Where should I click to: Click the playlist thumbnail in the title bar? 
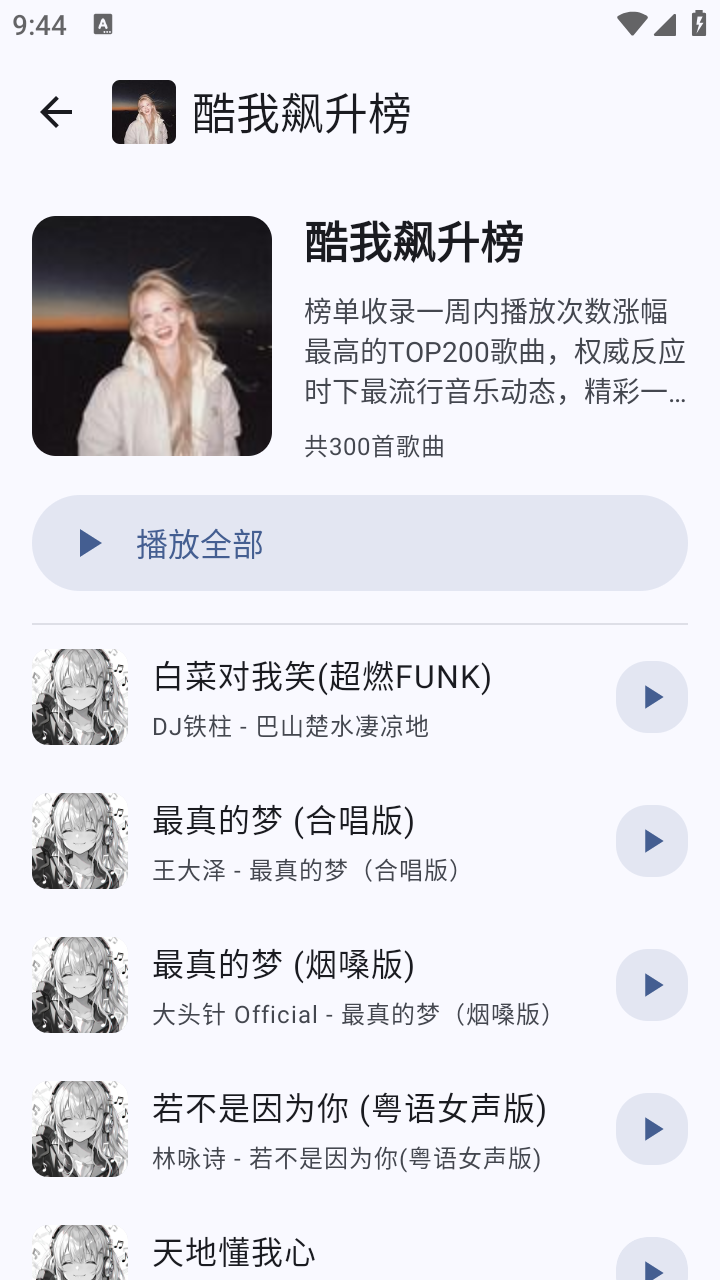click(143, 112)
